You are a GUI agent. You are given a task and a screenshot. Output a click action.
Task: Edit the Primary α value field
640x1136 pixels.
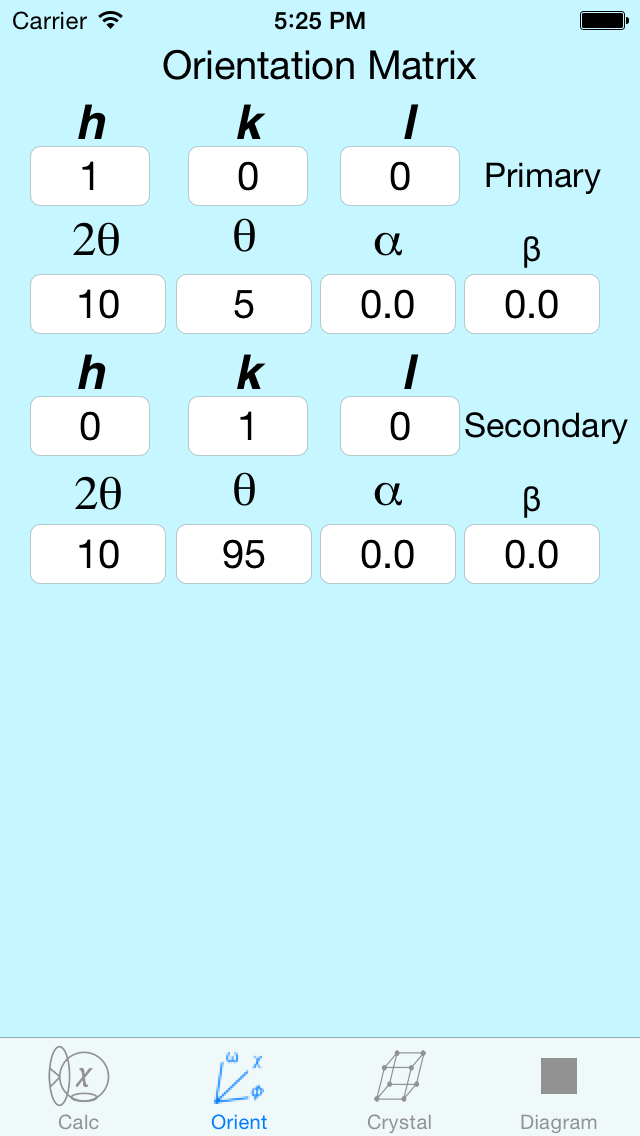click(x=388, y=304)
